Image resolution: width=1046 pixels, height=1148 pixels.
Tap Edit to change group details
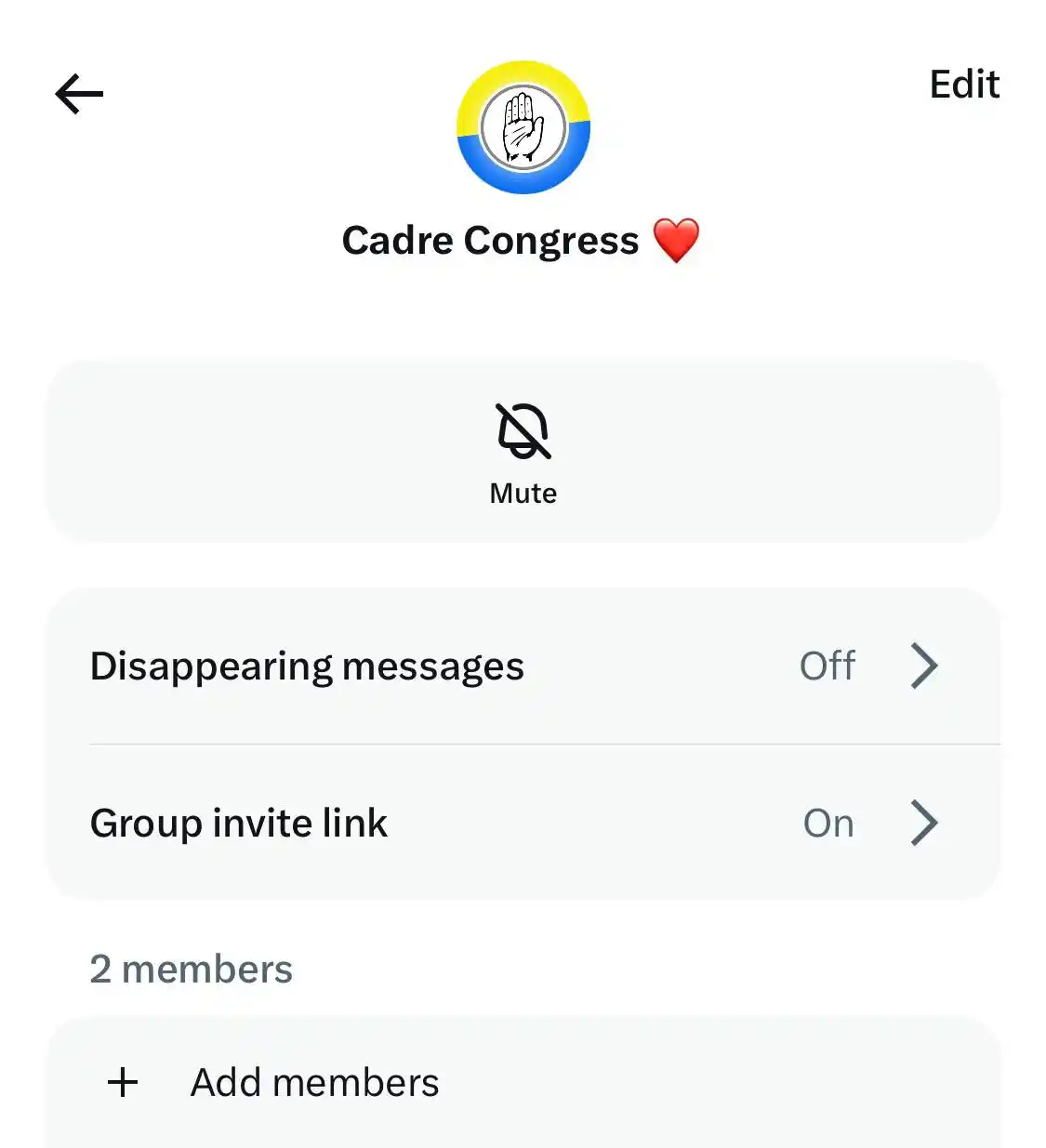[964, 85]
